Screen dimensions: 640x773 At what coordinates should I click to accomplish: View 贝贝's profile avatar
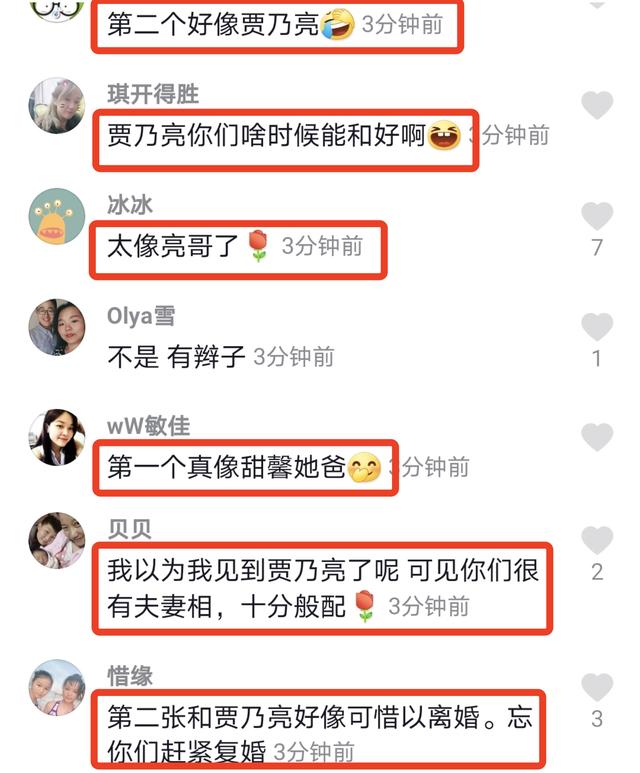57,541
